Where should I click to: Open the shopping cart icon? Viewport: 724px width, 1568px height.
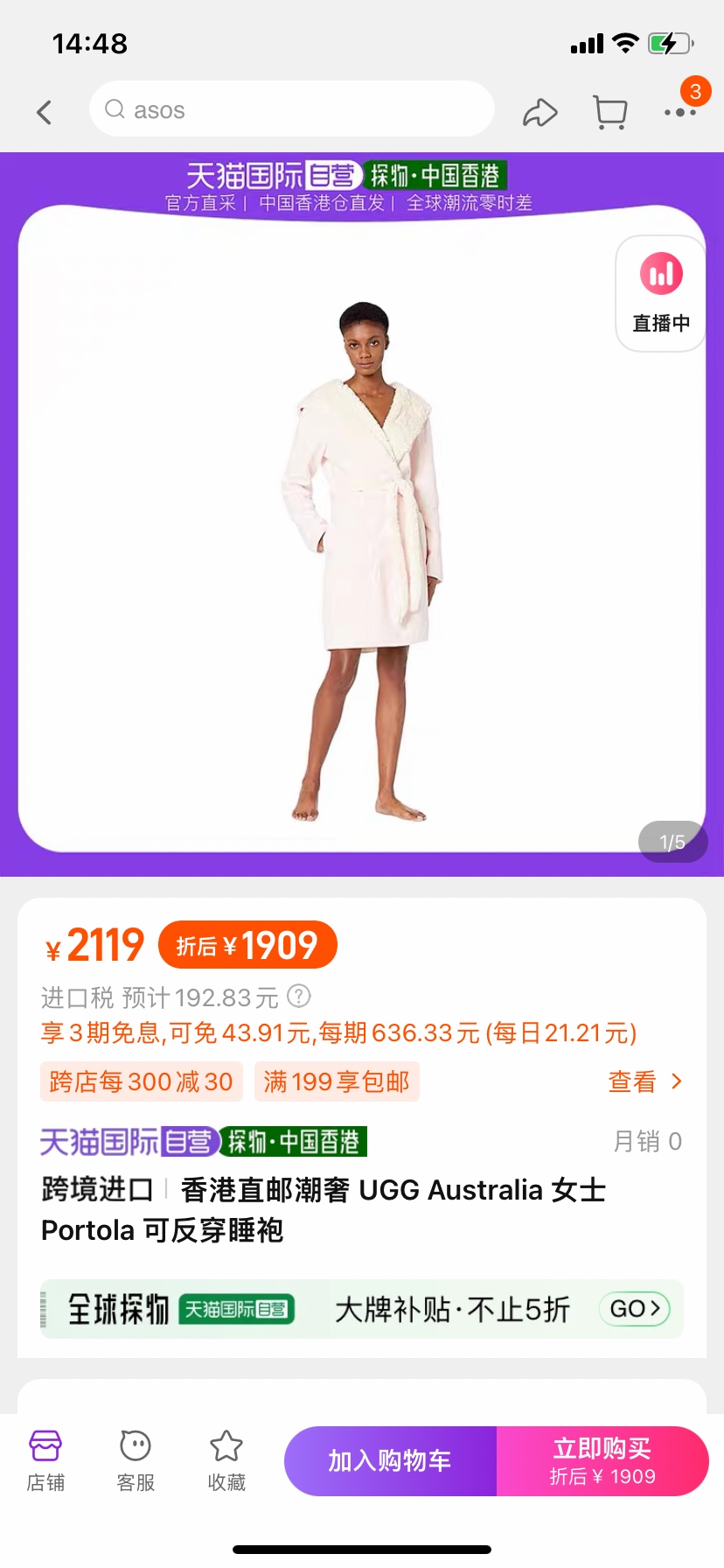609,112
